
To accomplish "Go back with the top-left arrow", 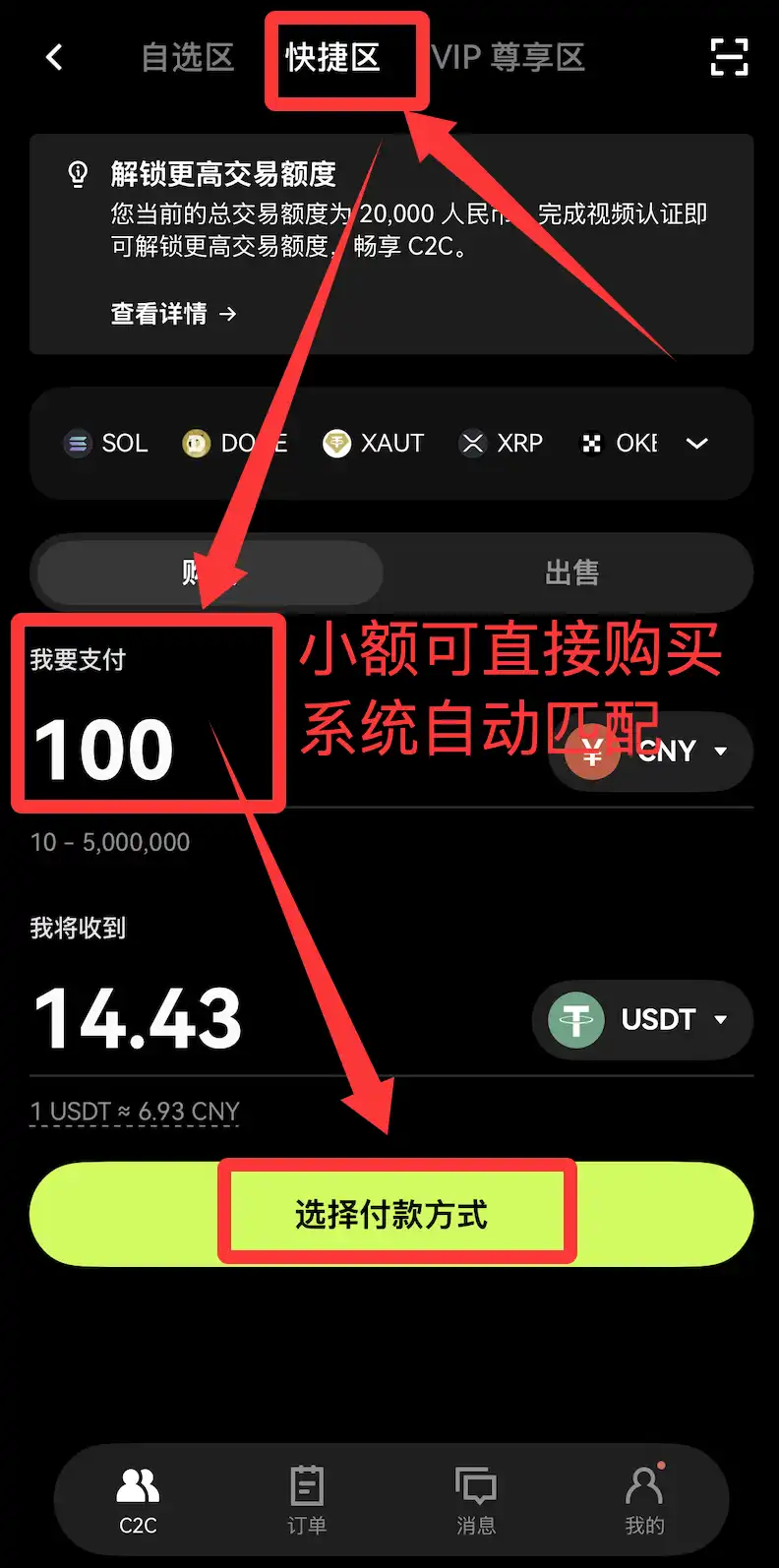I will pos(54,58).
